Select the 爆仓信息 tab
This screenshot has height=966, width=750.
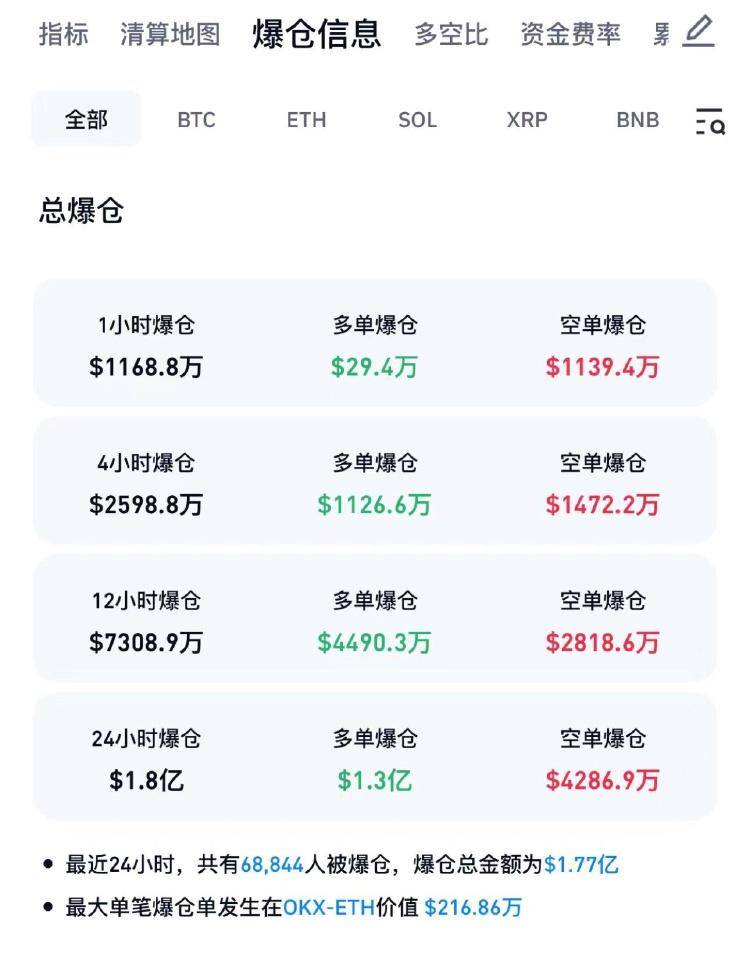pyautogui.click(x=314, y=32)
